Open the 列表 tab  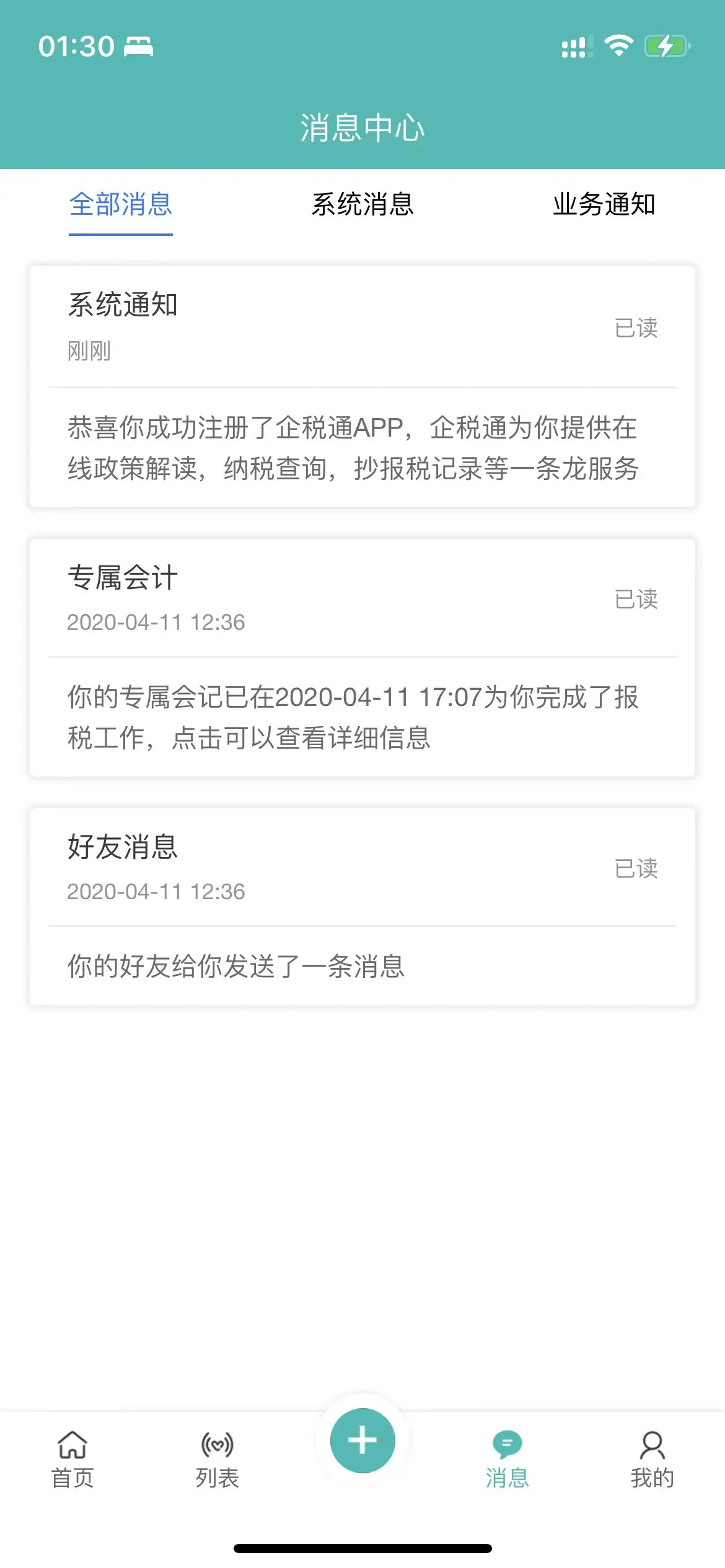point(217,1459)
